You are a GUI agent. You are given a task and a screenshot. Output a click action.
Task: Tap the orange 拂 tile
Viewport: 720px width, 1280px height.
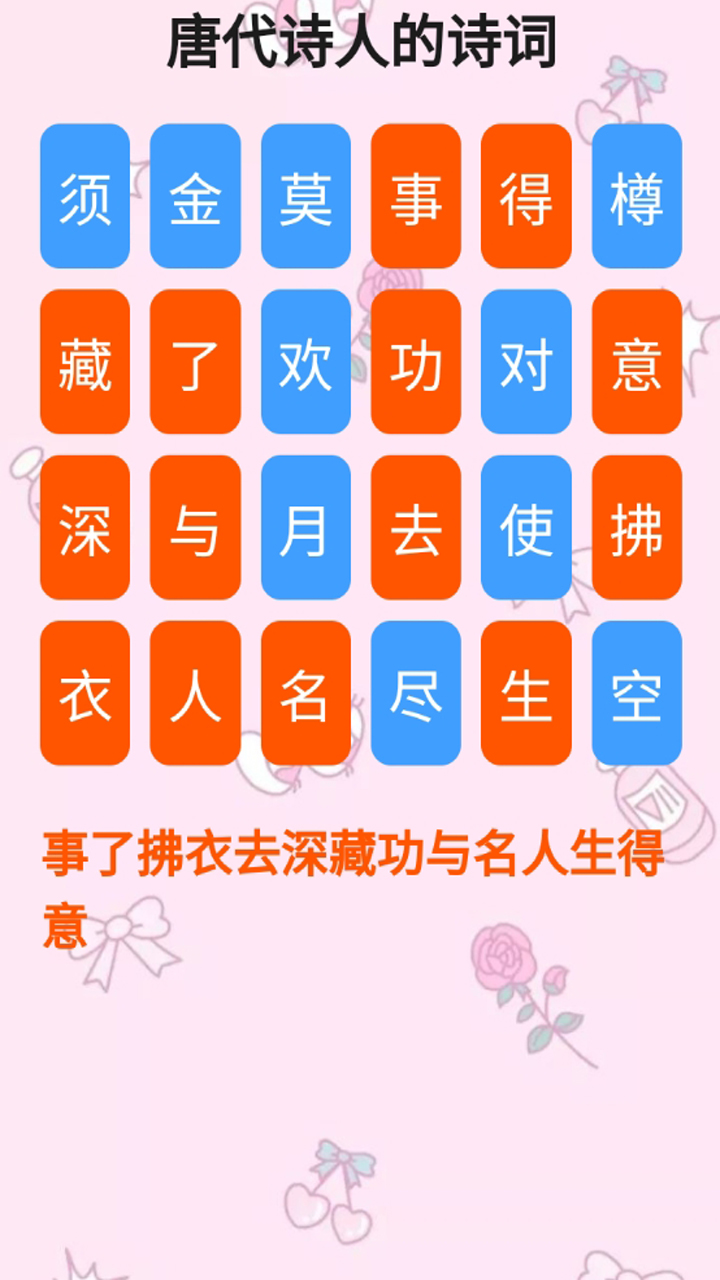click(x=636, y=527)
